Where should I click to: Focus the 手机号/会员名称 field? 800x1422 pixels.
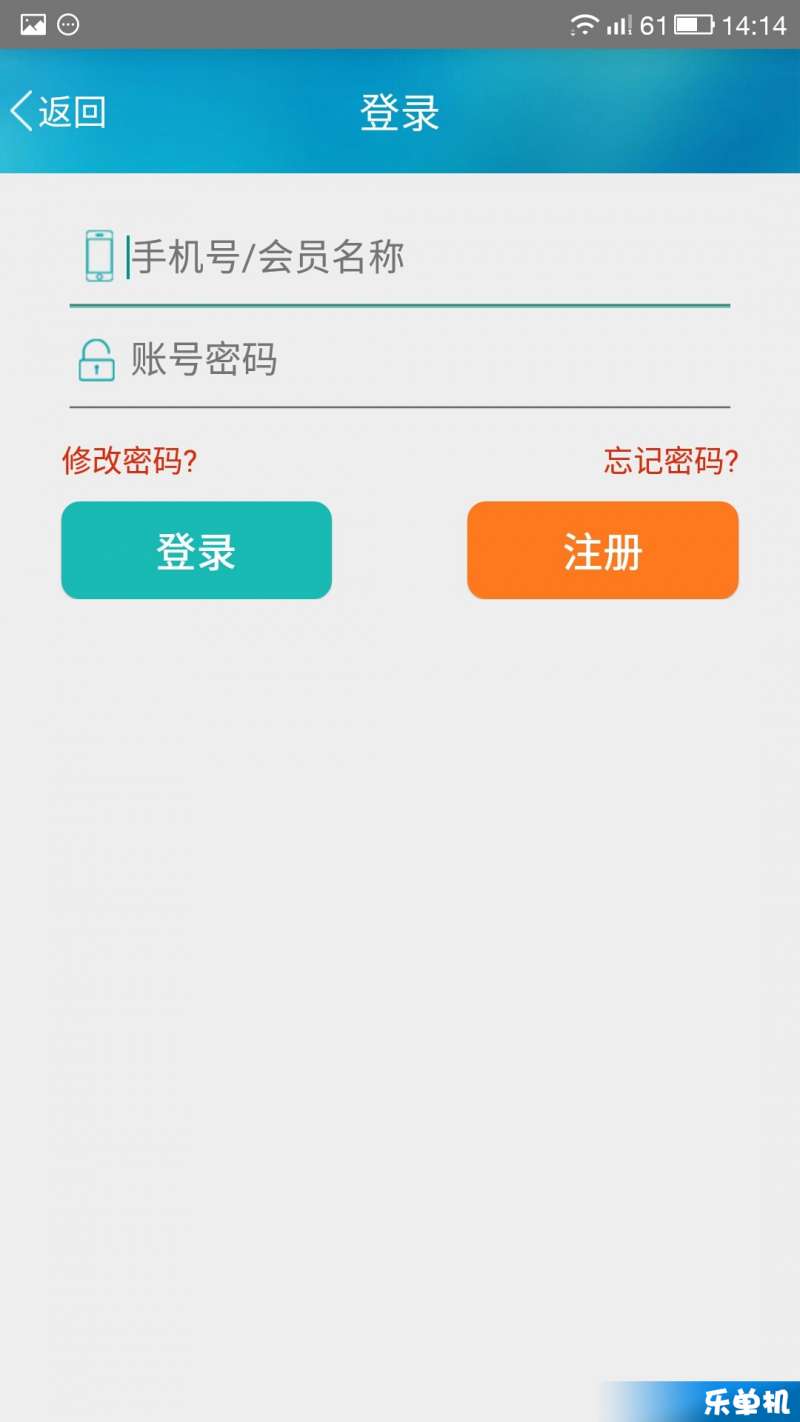coord(400,257)
